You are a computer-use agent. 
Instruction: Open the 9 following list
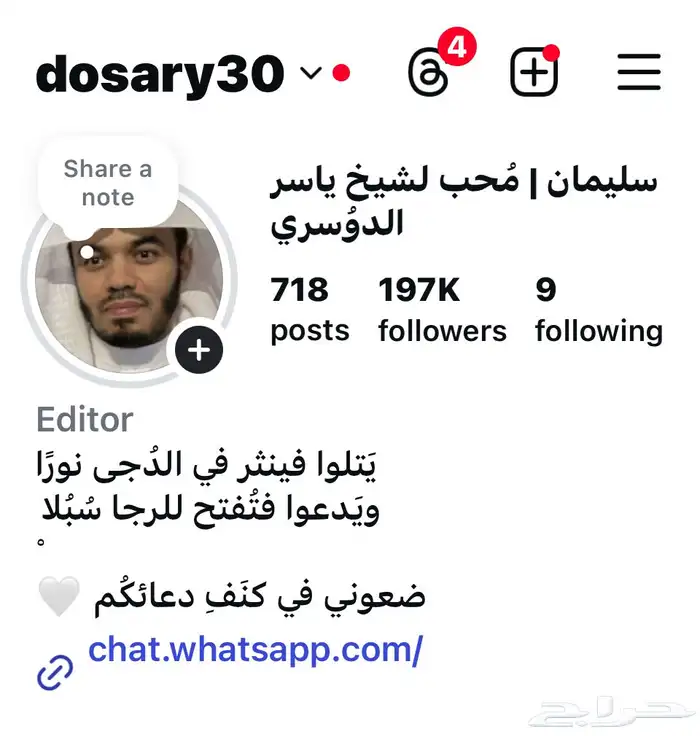598,309
